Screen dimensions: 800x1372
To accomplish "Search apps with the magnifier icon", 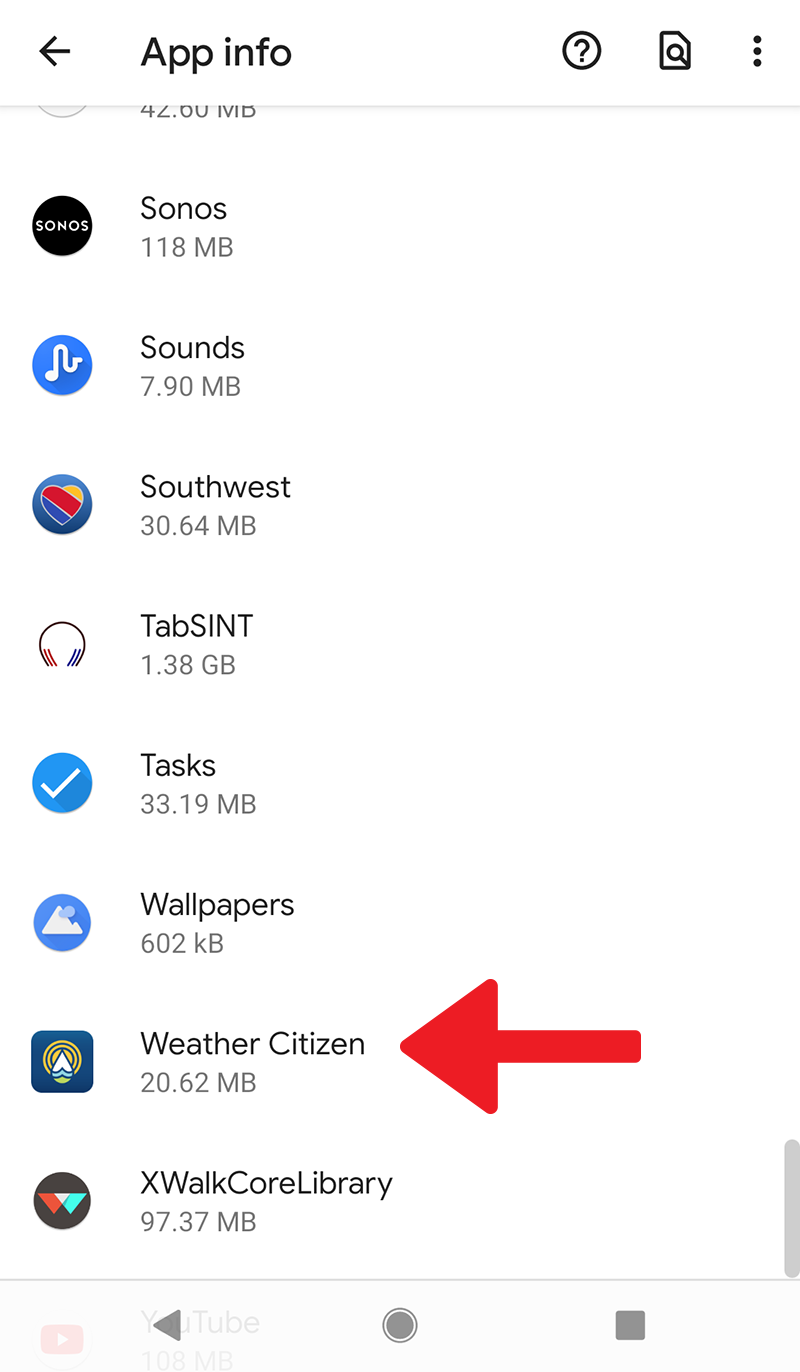I will click(x=675, y=52).
